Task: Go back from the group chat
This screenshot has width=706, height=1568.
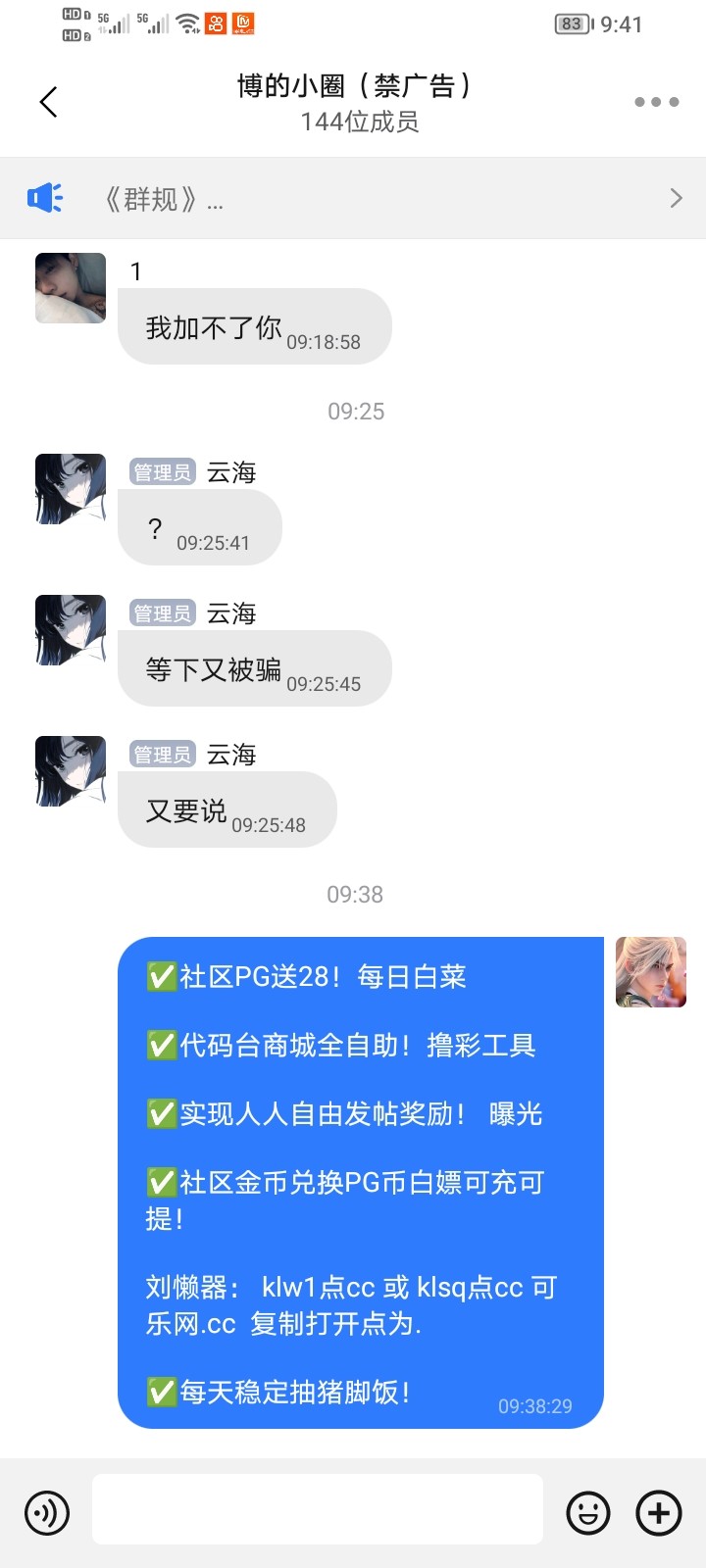Action: (x=49, y=102)
